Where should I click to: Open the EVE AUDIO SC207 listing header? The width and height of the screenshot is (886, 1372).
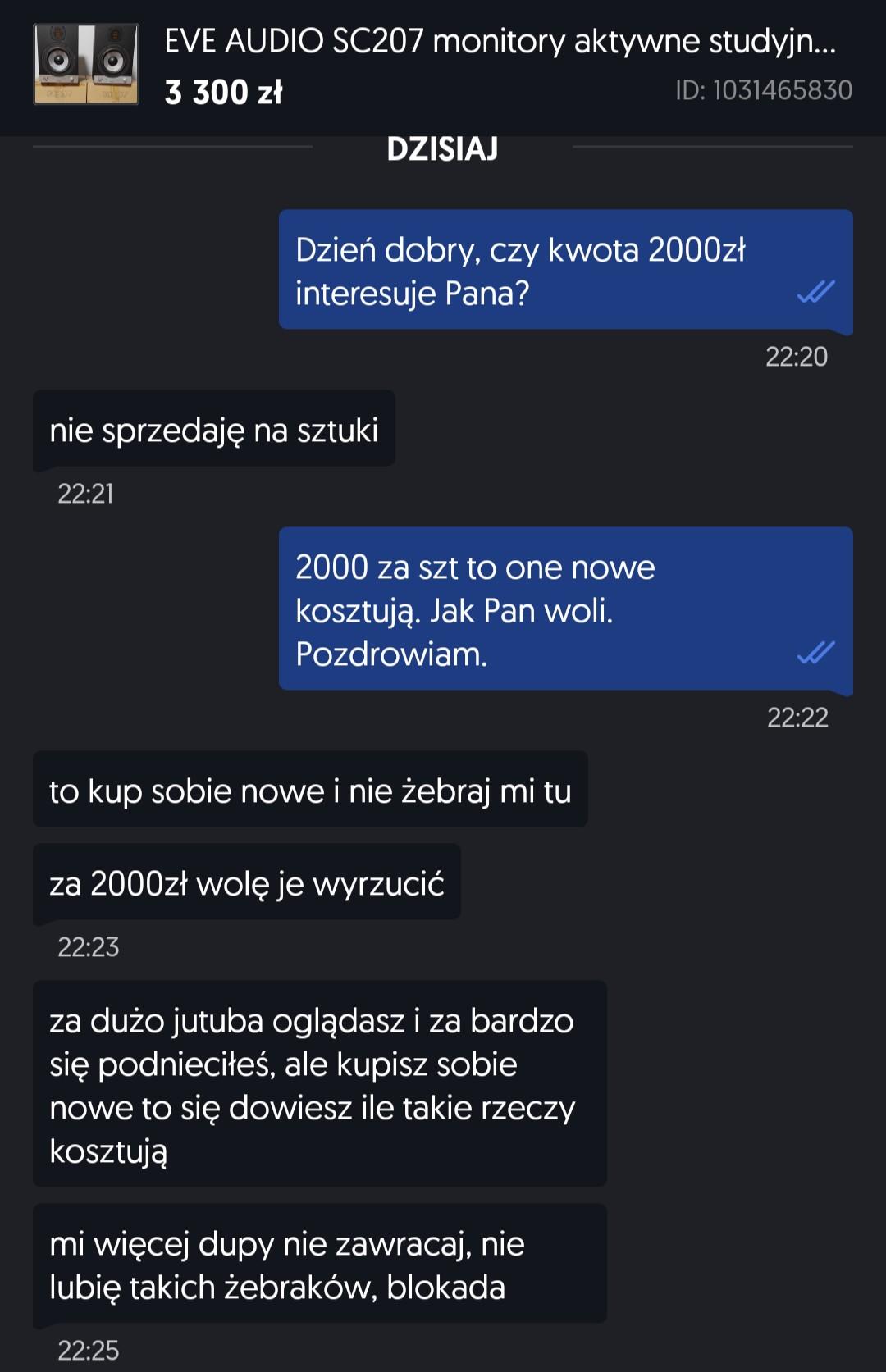(x=499, y=42)
